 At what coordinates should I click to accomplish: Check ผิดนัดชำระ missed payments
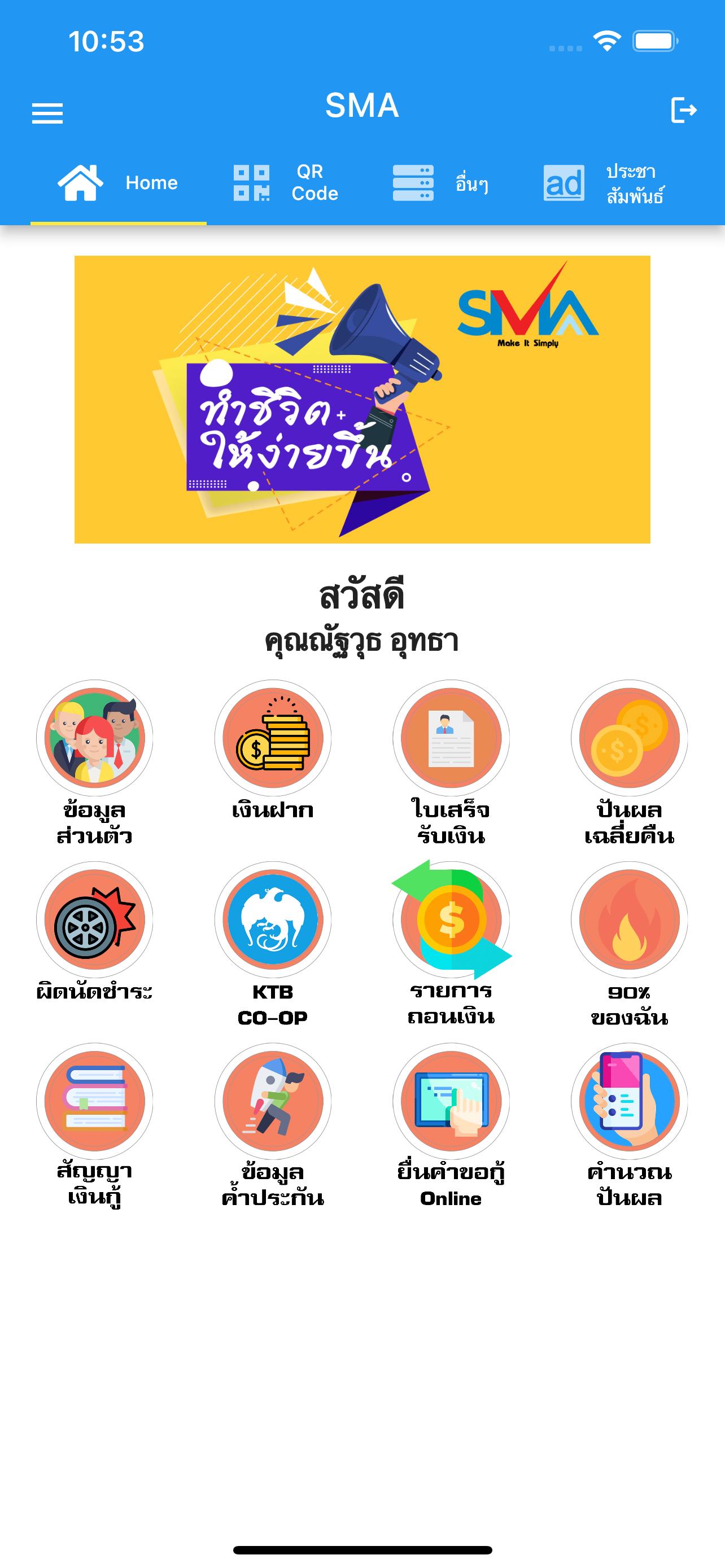tap(94, 932)
